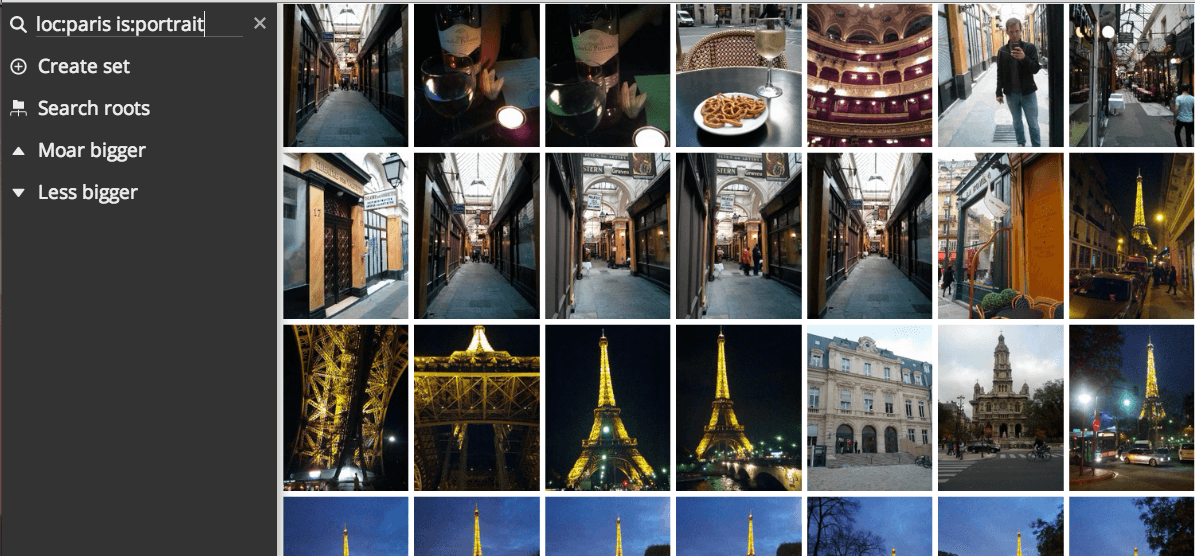
Task: Open the door number 17 storefront photo
Action: [x=345, y=235]
